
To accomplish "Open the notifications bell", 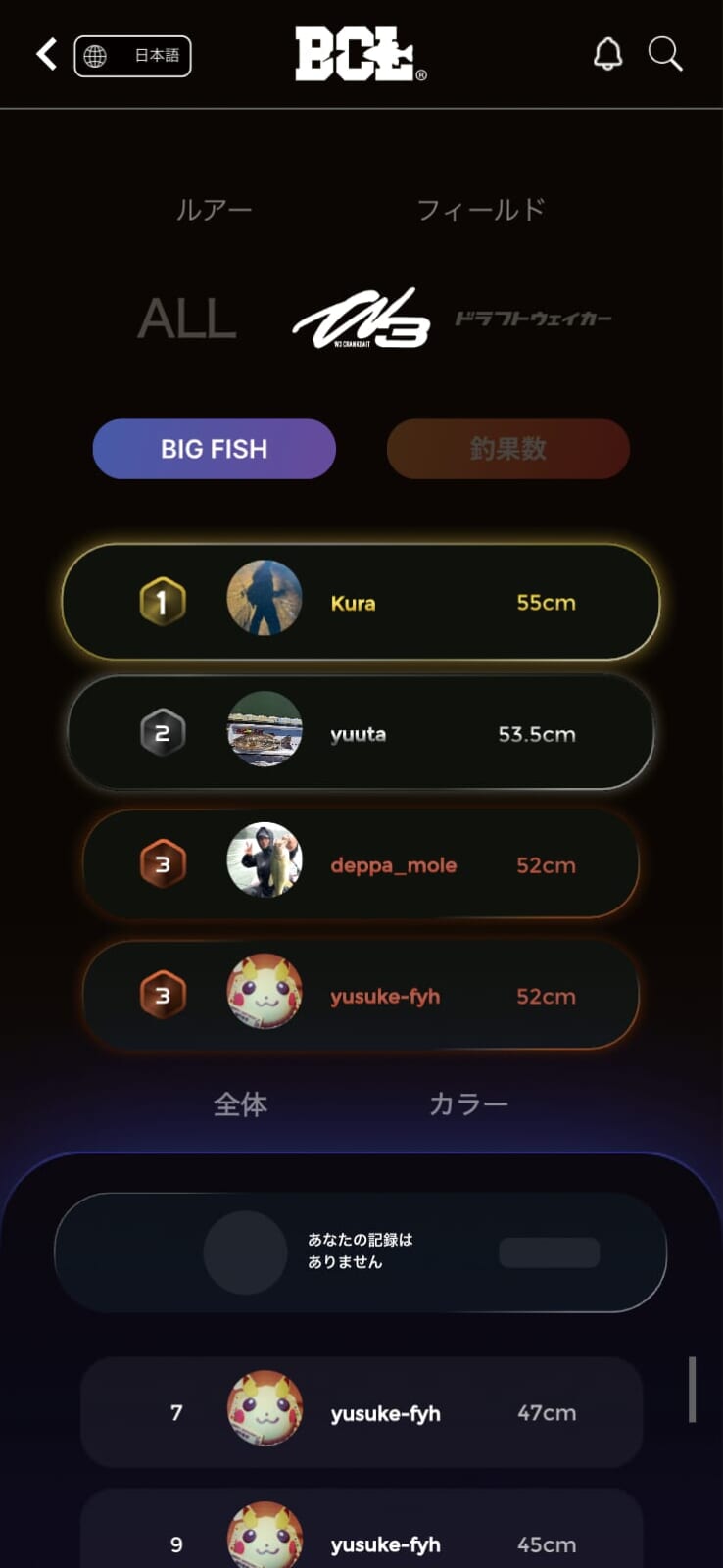I will (x=607, y=55).
